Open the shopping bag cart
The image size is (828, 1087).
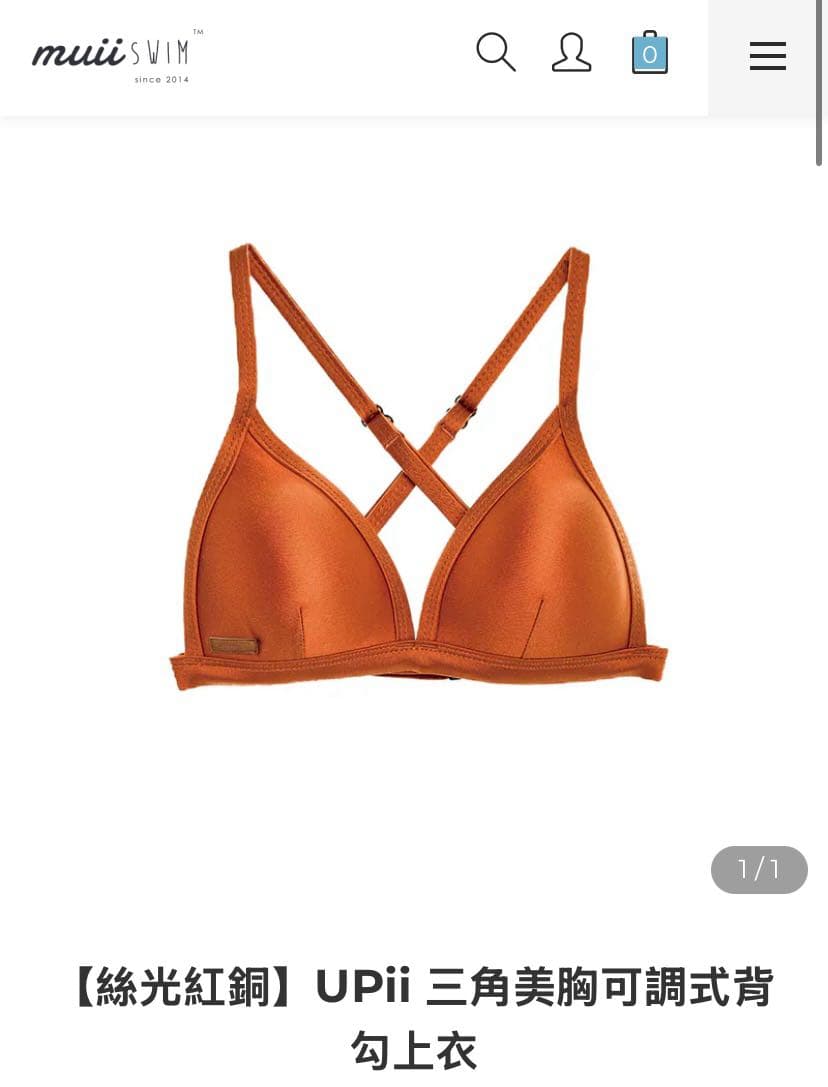[649, 53]
